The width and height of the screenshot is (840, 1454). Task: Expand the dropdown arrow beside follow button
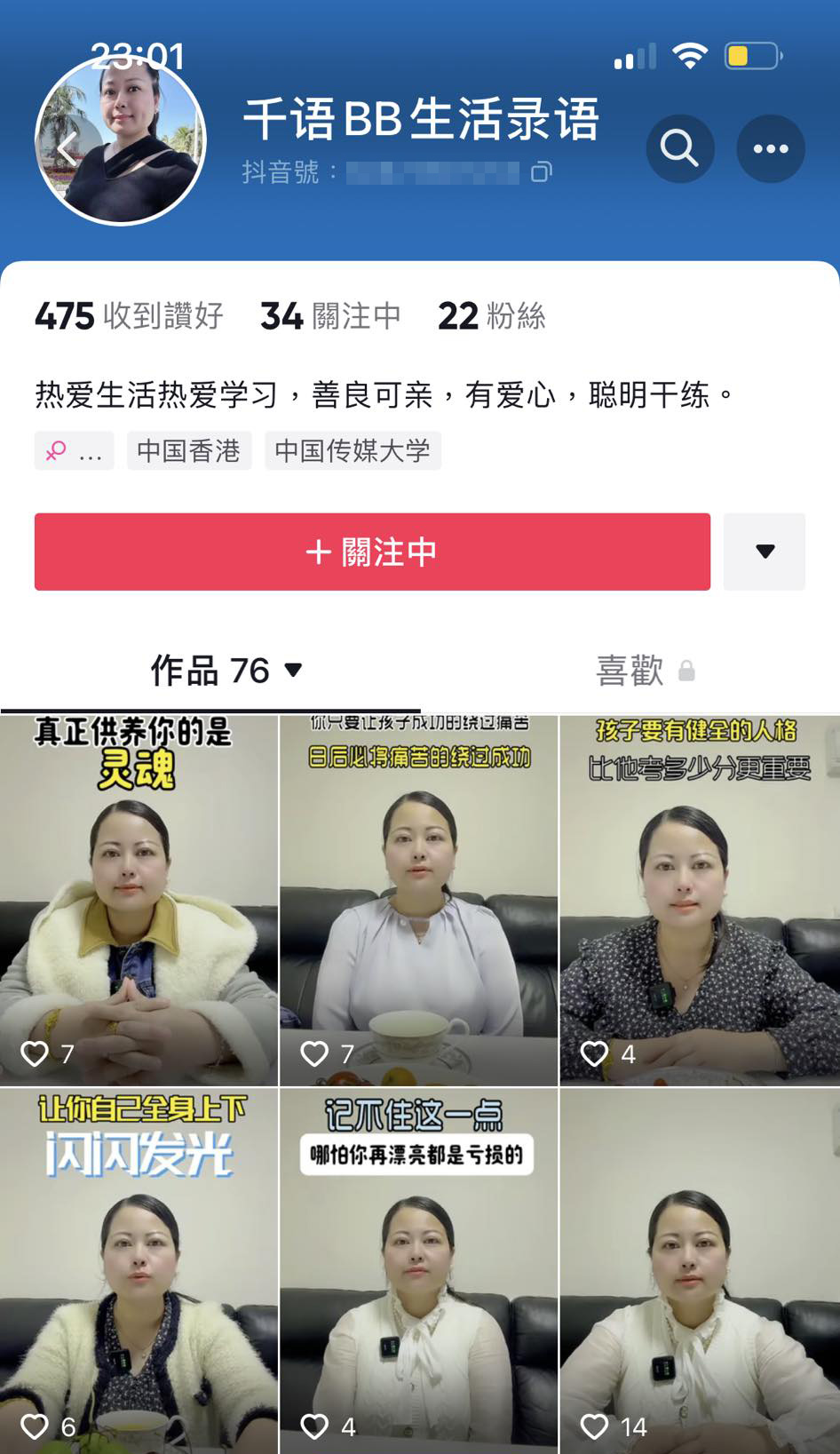765,552
